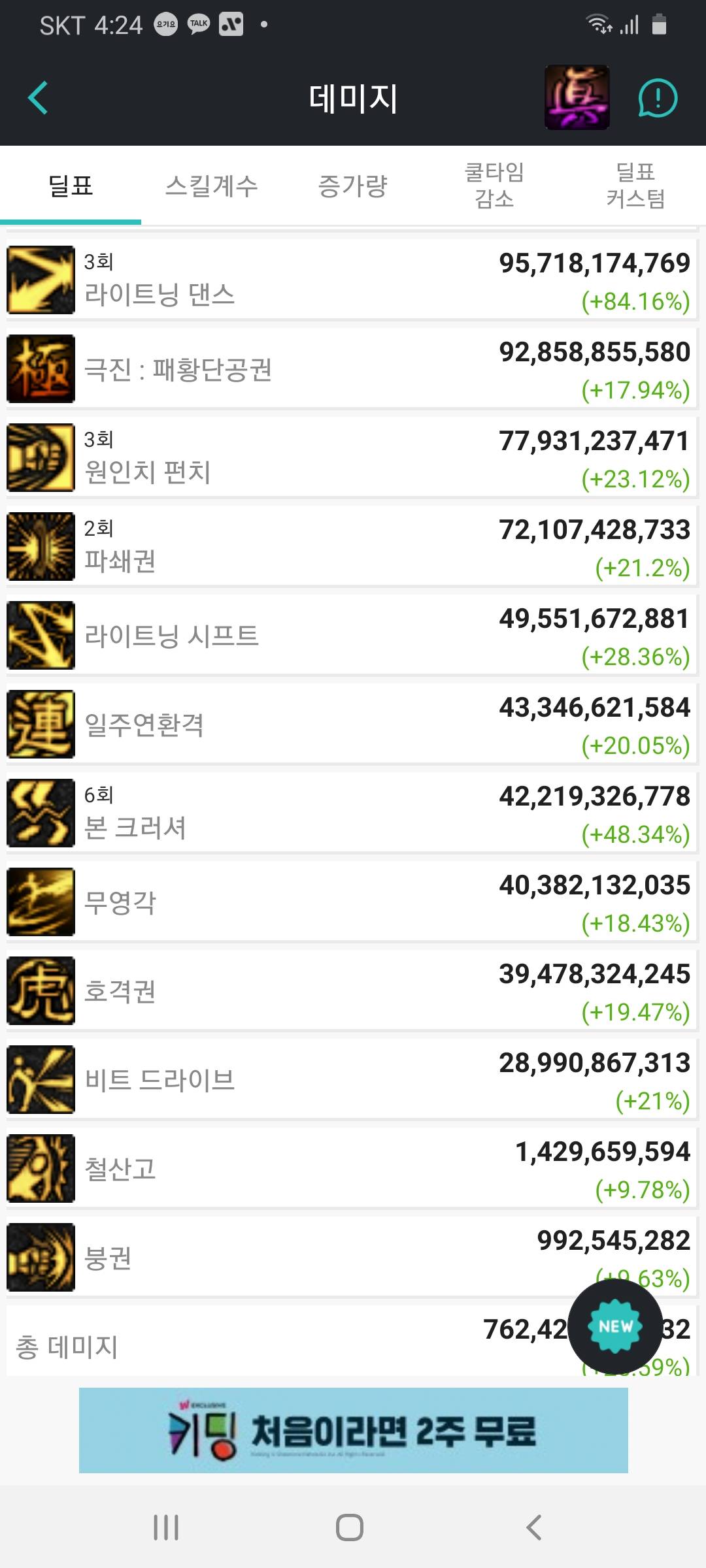Open the 무영각 skill row

pos(352,902)
